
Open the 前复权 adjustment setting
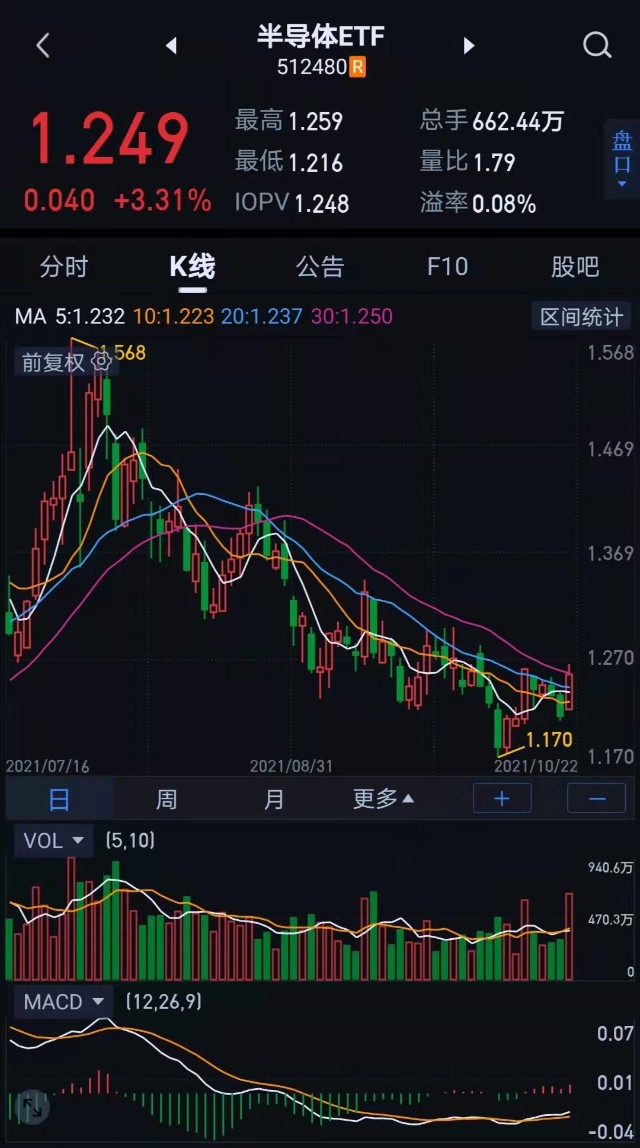[x=66, y=362]
